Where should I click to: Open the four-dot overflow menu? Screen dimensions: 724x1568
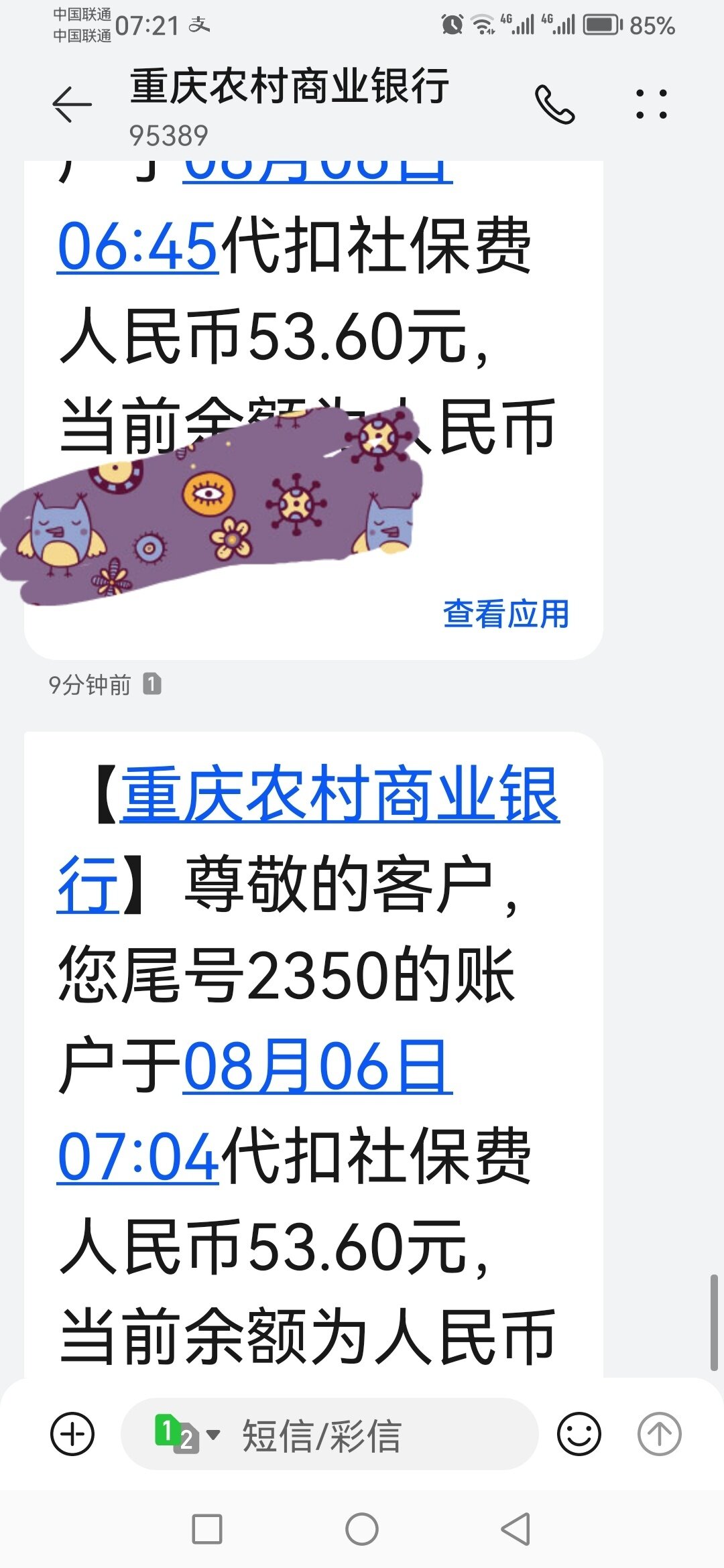point(651,105)
